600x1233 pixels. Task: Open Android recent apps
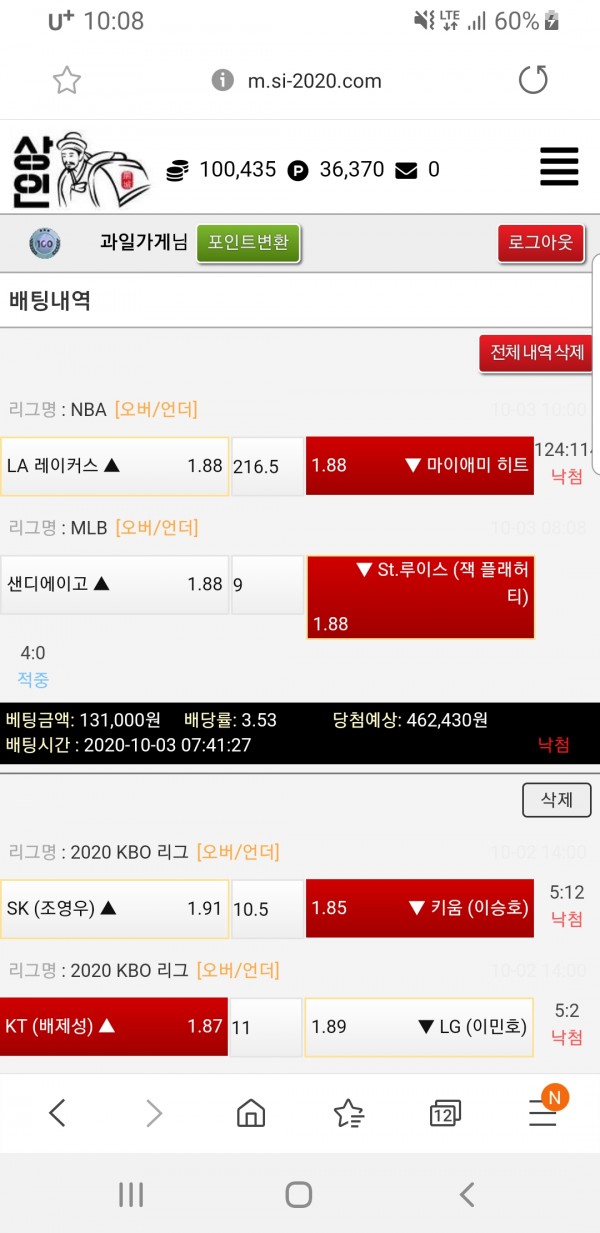coord(131,1193)
